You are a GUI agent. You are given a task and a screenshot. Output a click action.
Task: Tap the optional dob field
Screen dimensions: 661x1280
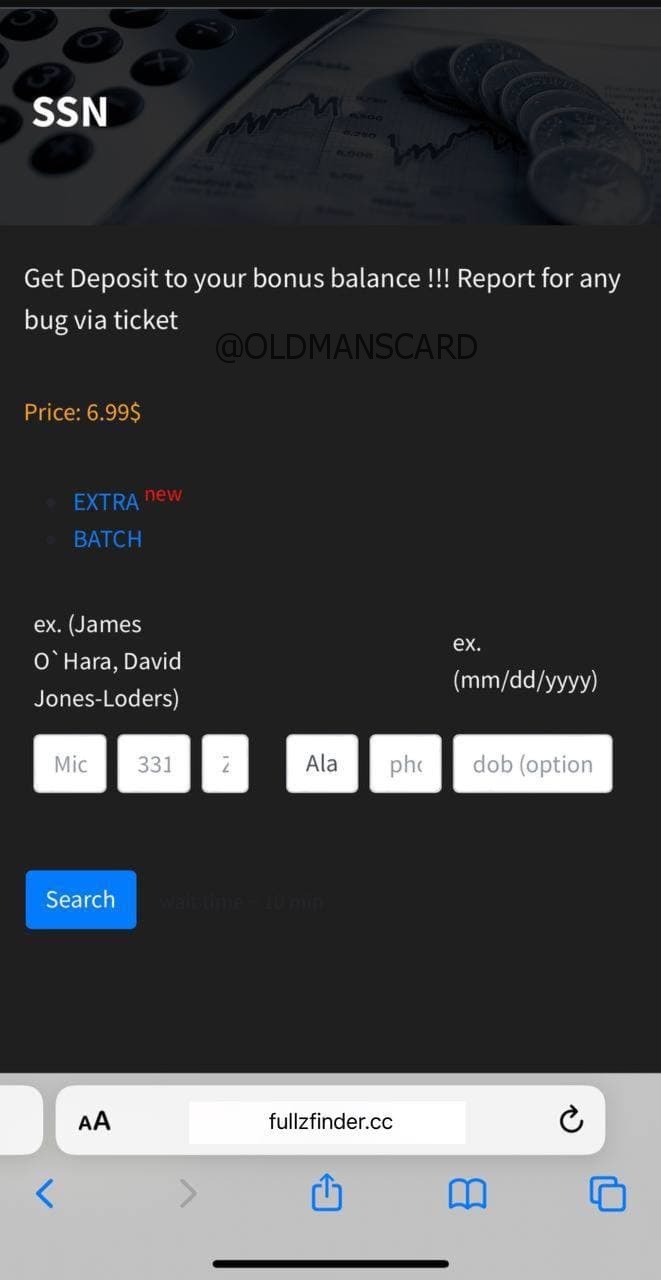coord(532,764)
